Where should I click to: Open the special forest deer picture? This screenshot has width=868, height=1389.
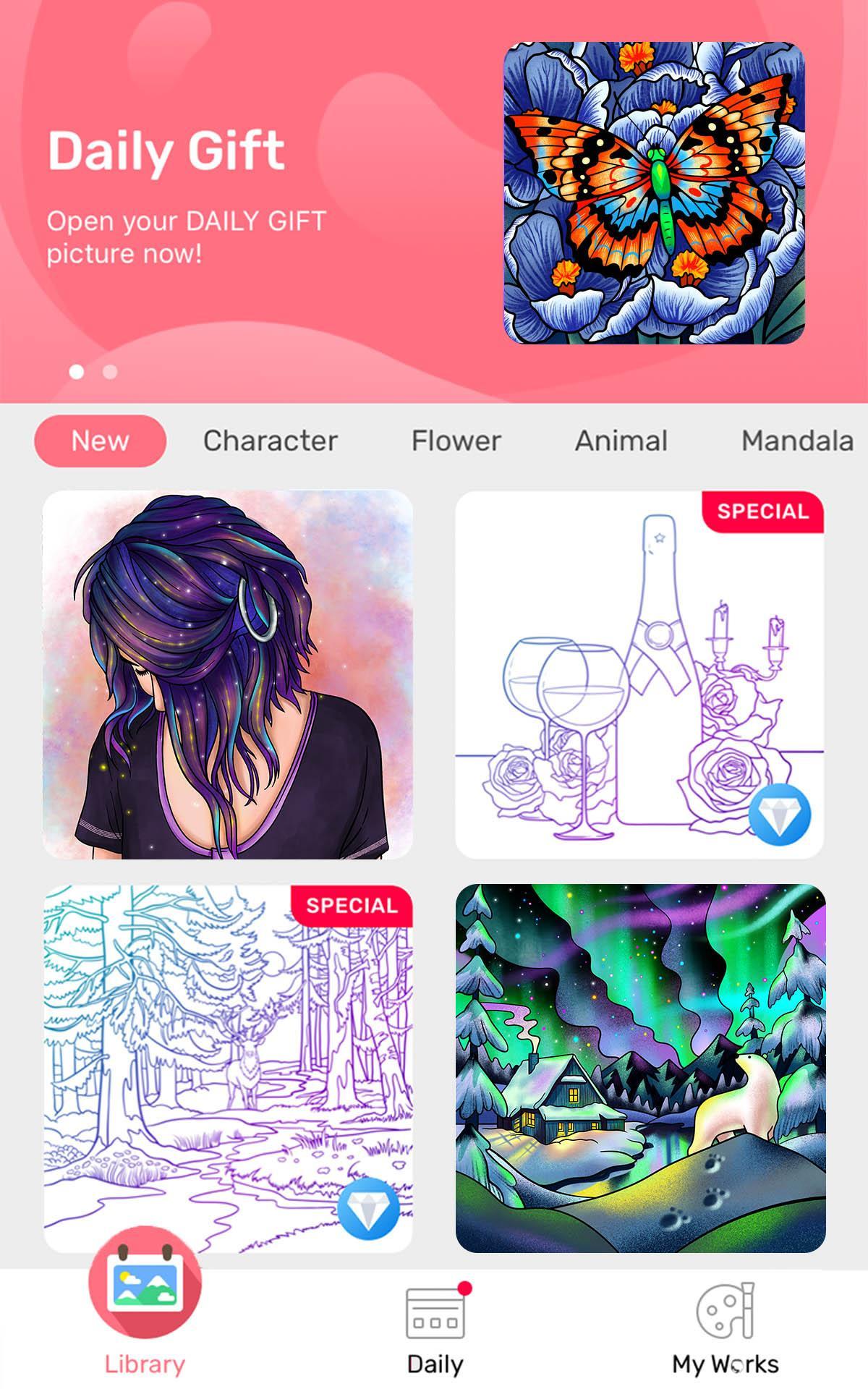[227, 1069]
